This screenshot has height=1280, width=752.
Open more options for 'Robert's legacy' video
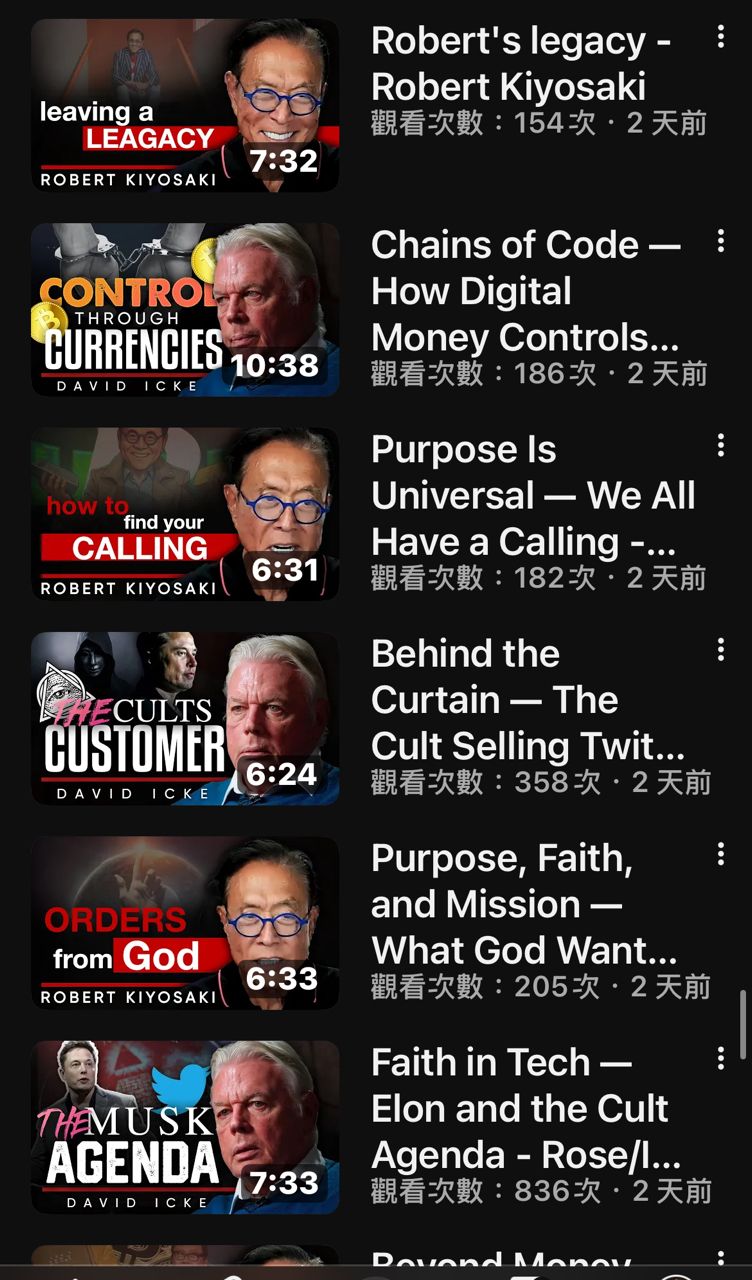(720, 38)
